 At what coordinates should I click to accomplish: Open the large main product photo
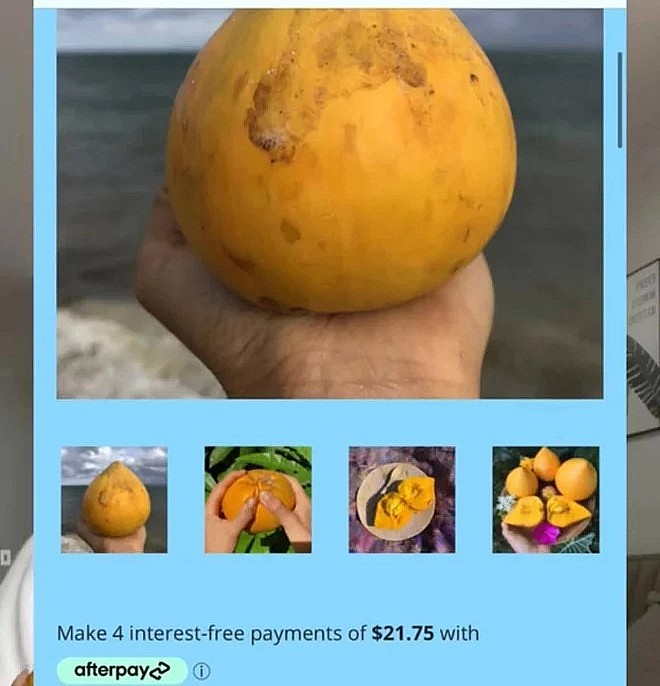(330, 204)
